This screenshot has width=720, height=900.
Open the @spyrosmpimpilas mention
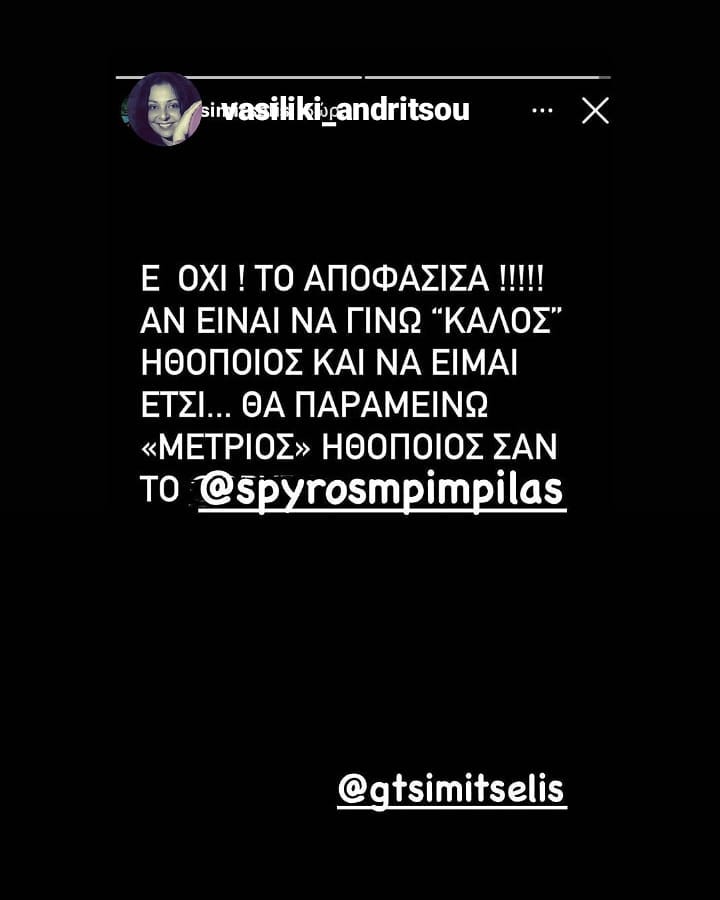(x=382, y=491)
